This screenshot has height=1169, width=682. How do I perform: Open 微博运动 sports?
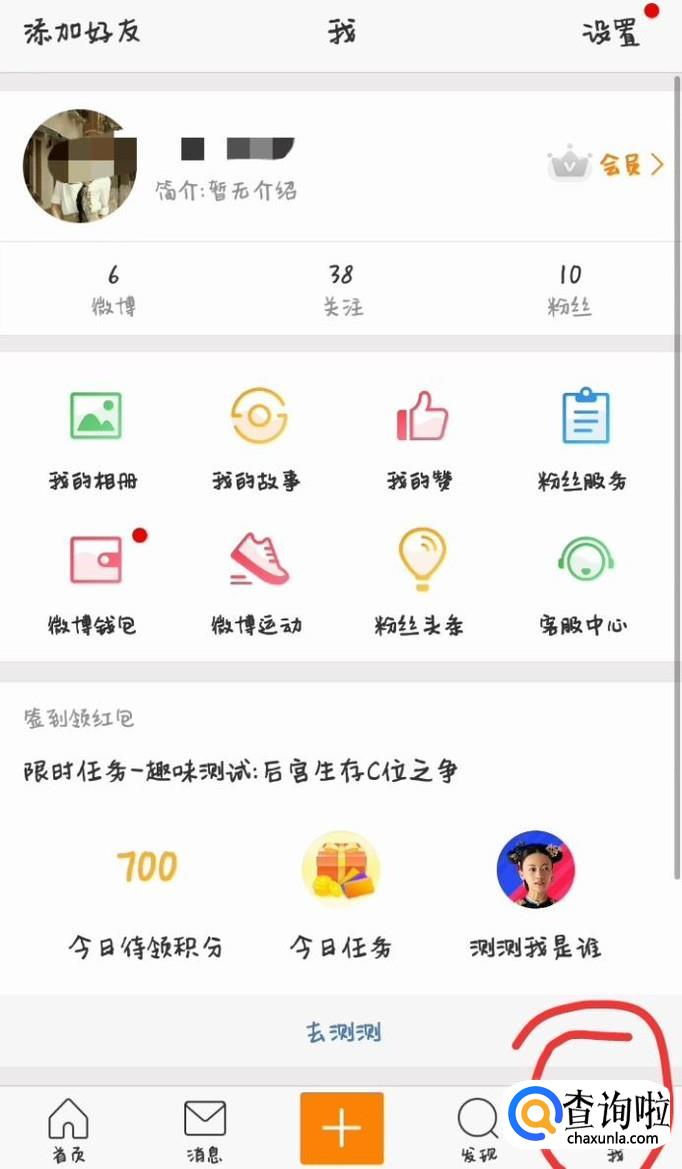coord(257,583)
